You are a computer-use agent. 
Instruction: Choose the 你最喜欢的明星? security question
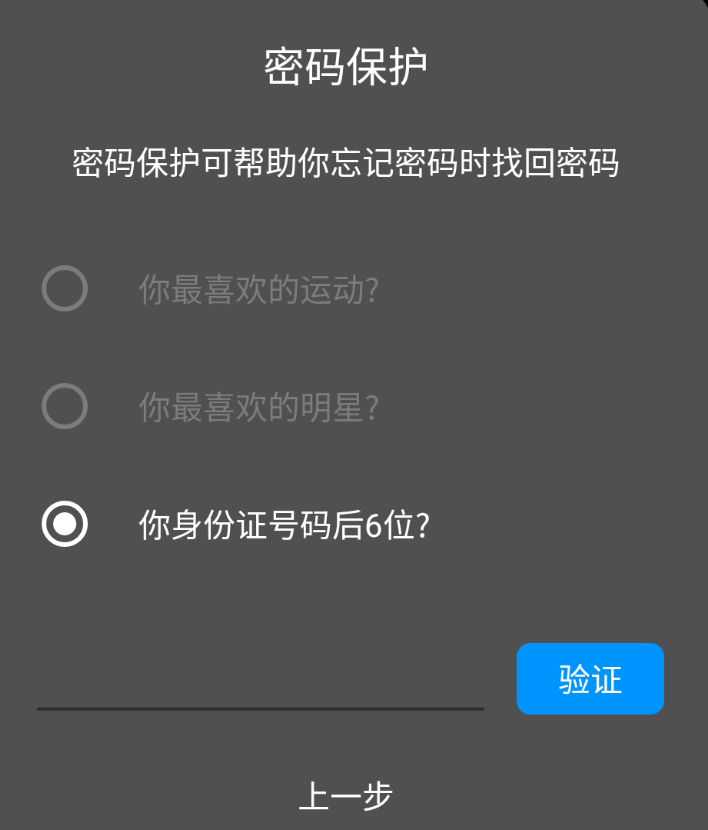(x=65, y=407)
